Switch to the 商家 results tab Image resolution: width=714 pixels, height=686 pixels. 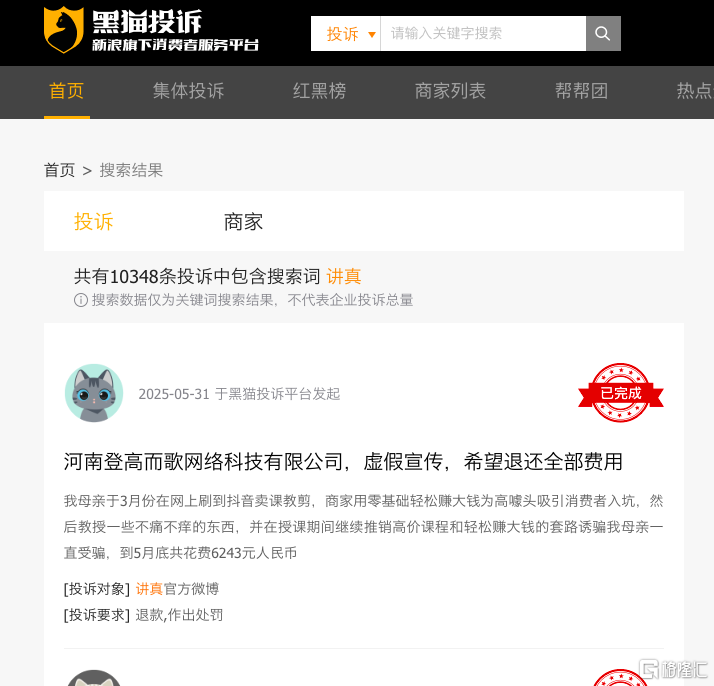coord(243,221)
